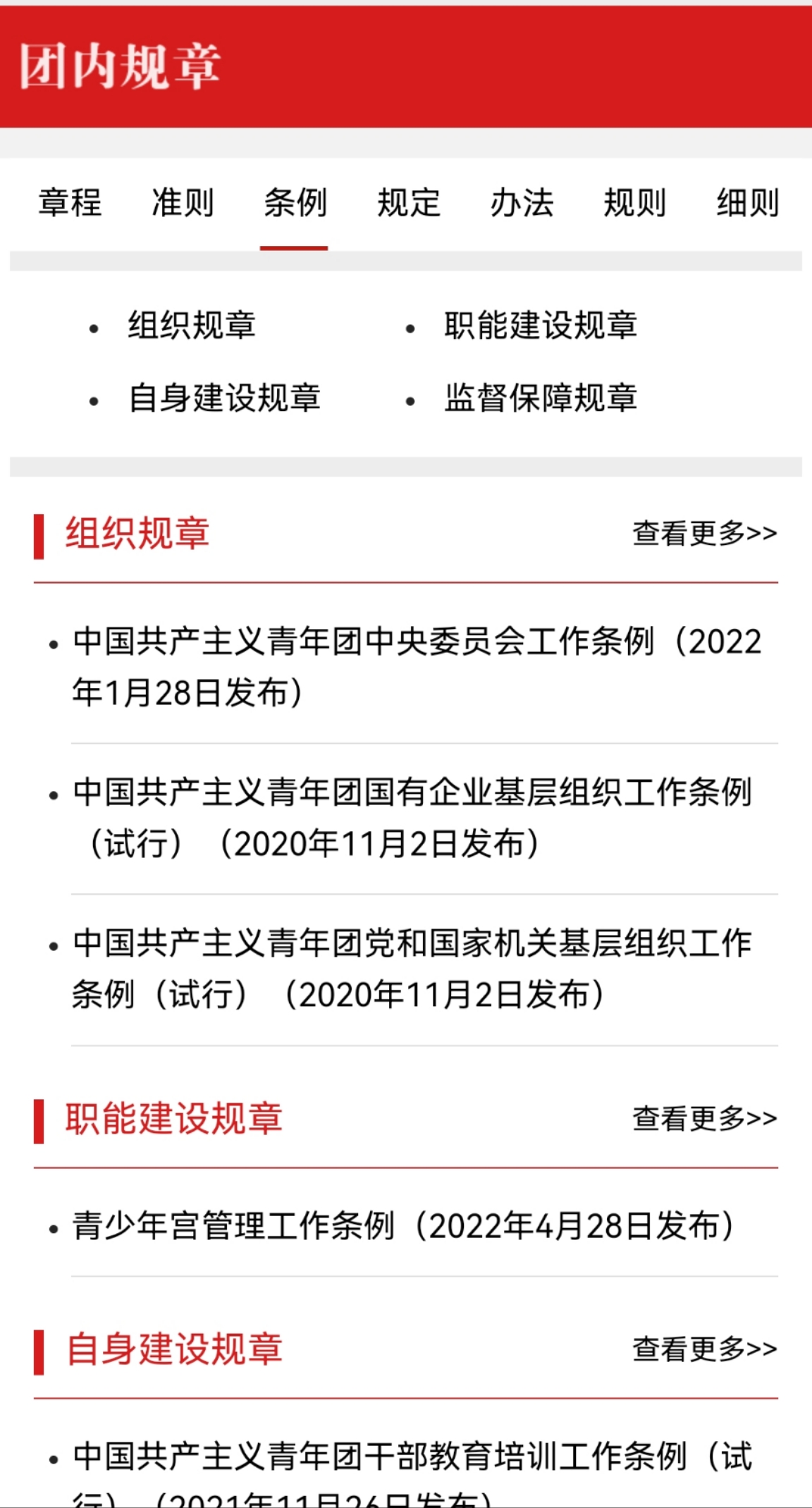Viewport: 812px width, 1508px height.
Task: Jump to 职能建设规章 in the category list
Action: (x=541, y=326)
